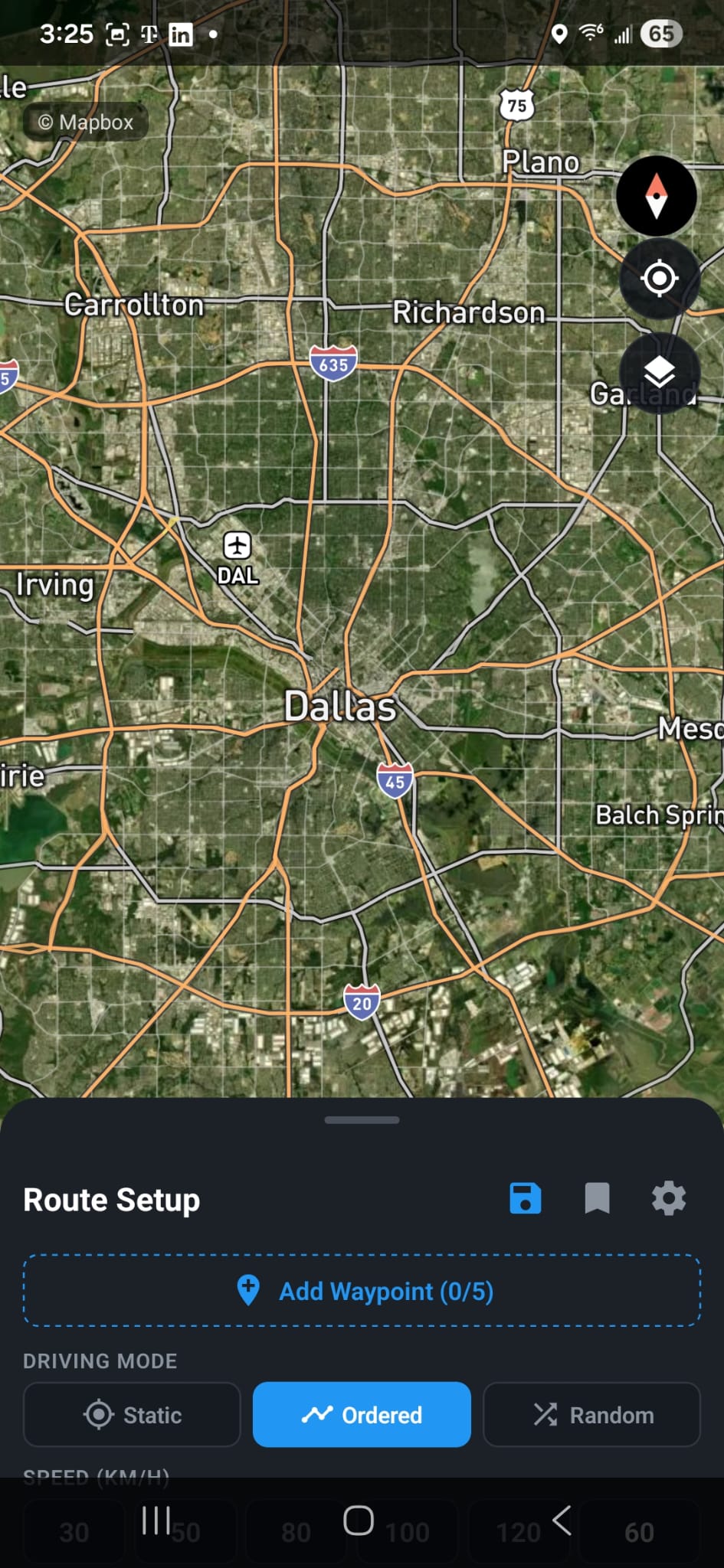Open the map layers style icon
Screen dimensions: 724x1568
[x=657, y=374]
